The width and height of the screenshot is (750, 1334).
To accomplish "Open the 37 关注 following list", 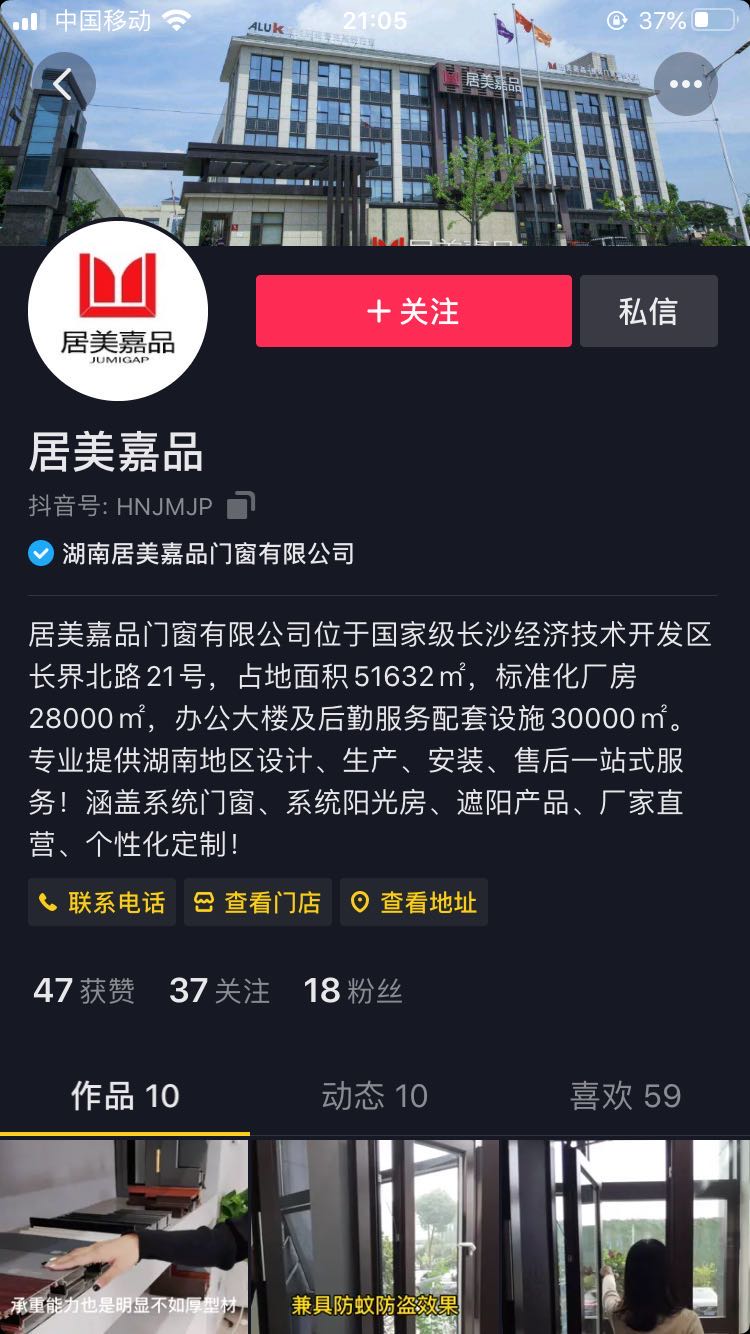I will pos(220,991).
